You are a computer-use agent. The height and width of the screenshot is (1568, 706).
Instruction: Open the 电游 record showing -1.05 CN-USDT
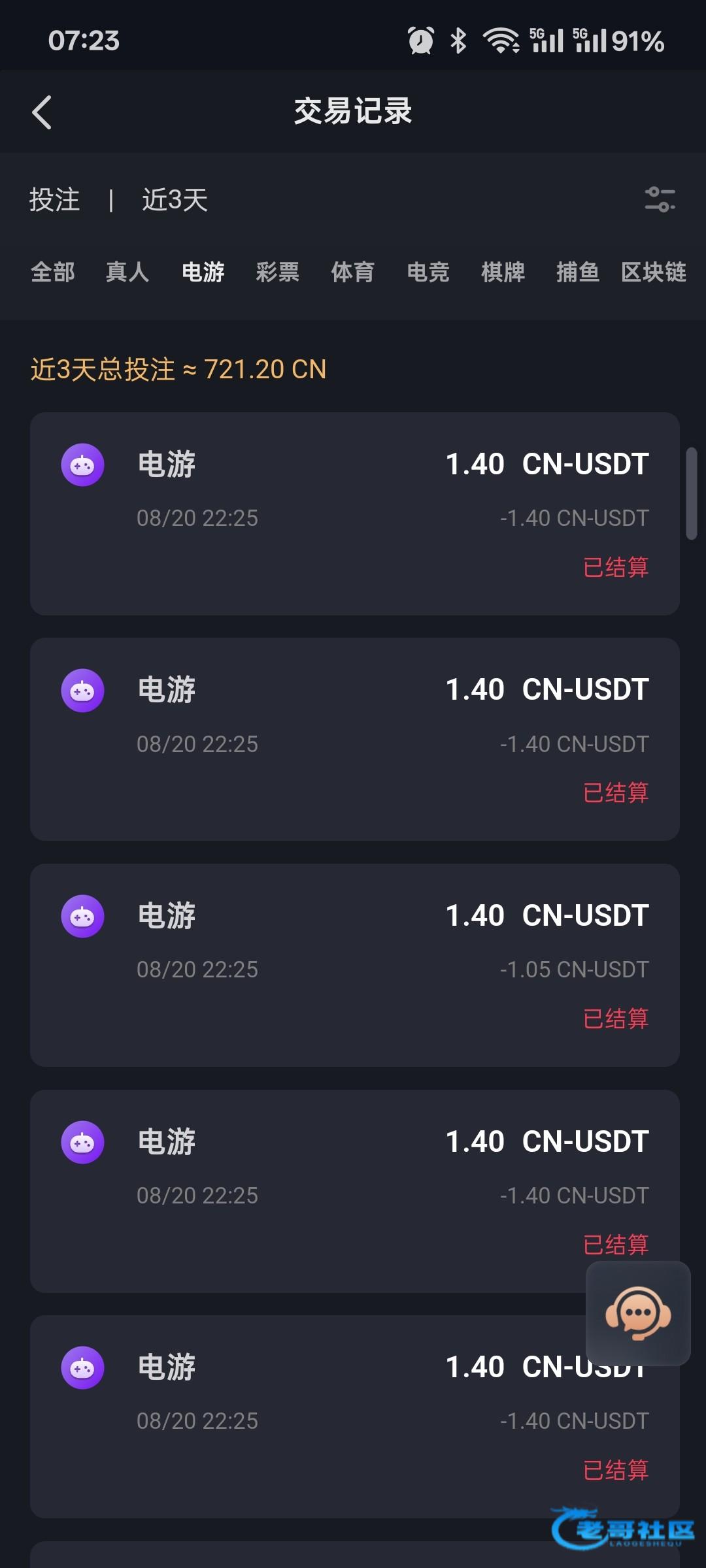[x=354, y=965]
